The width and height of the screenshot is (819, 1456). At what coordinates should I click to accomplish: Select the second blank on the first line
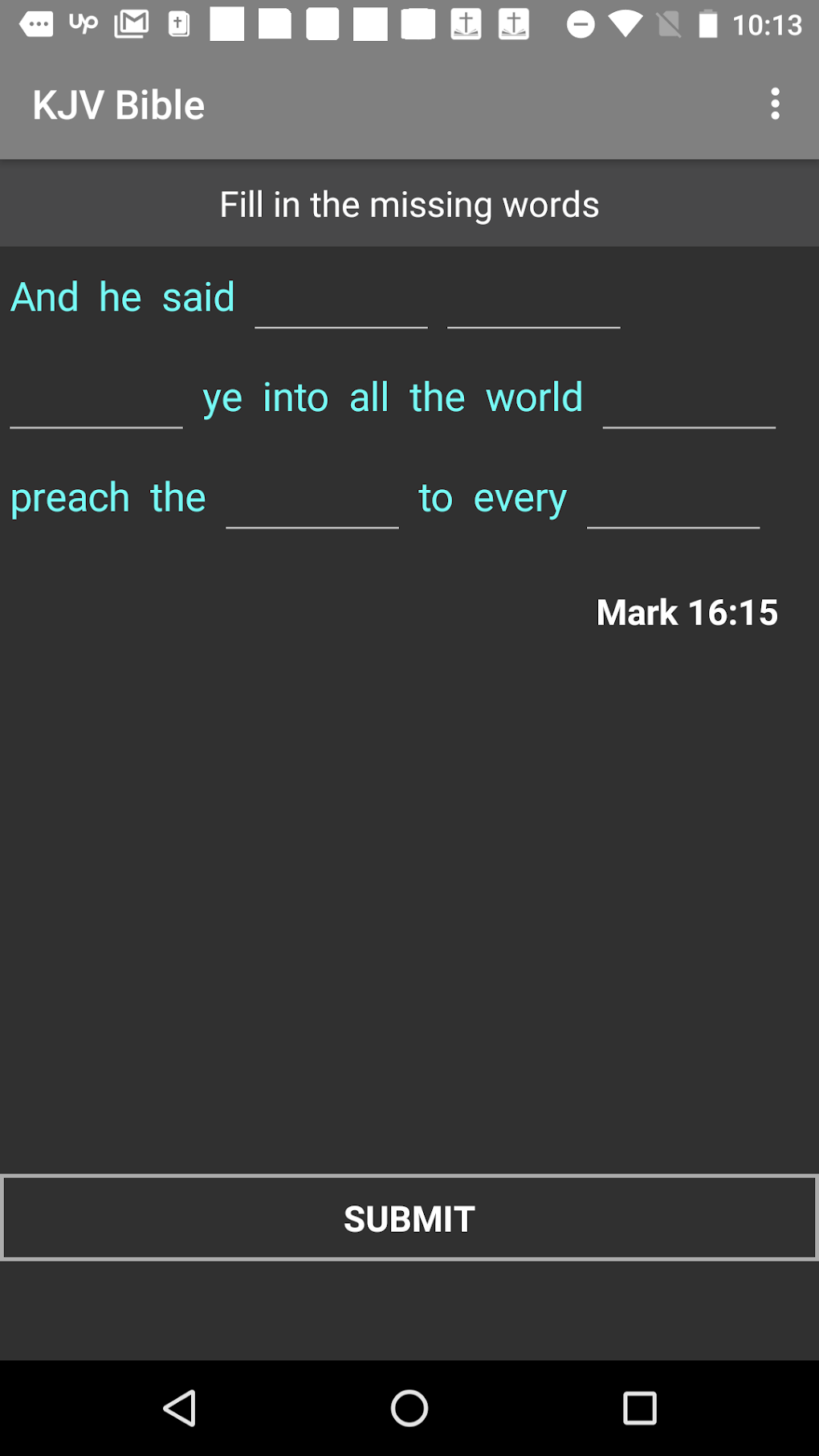[534, 298]
